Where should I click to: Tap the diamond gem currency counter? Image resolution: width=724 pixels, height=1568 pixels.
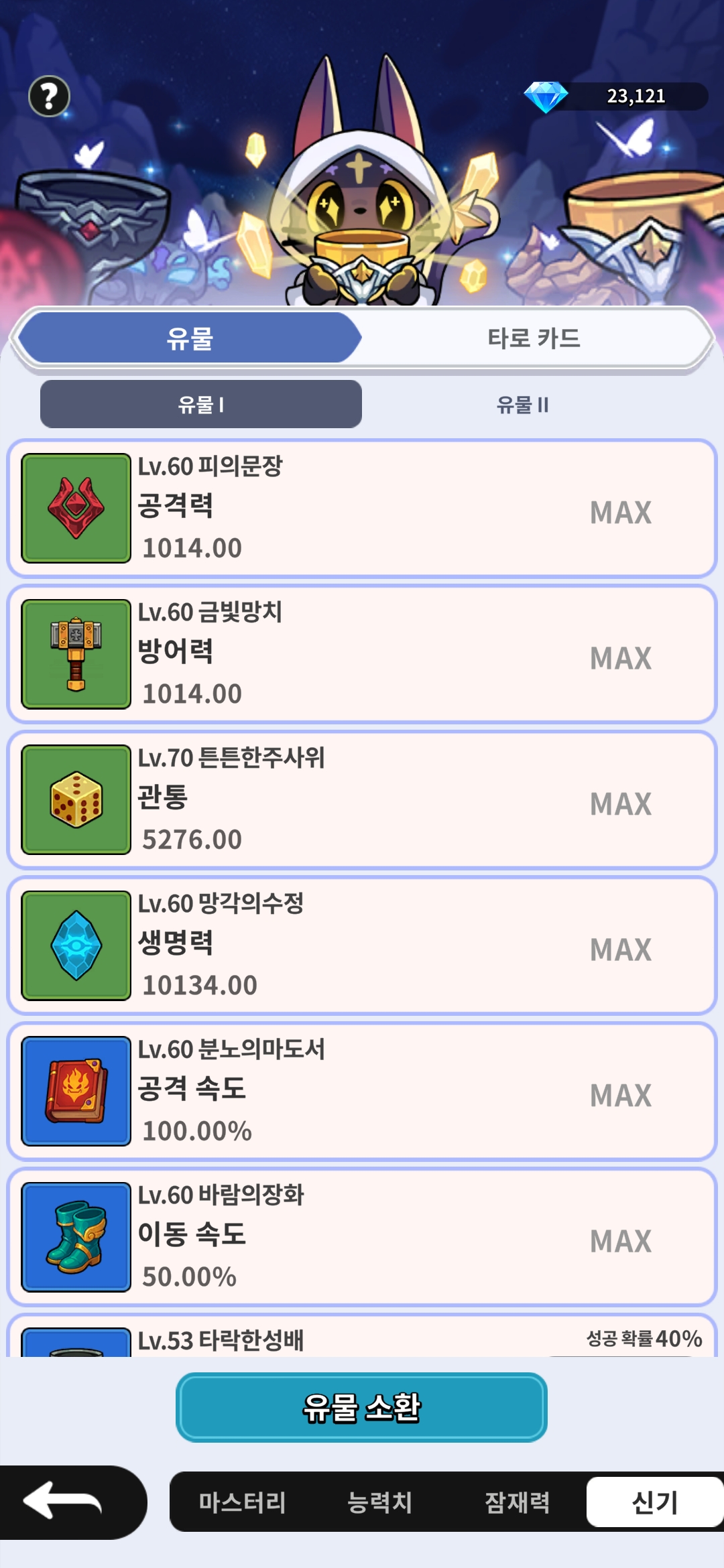[x=615, y=96]
